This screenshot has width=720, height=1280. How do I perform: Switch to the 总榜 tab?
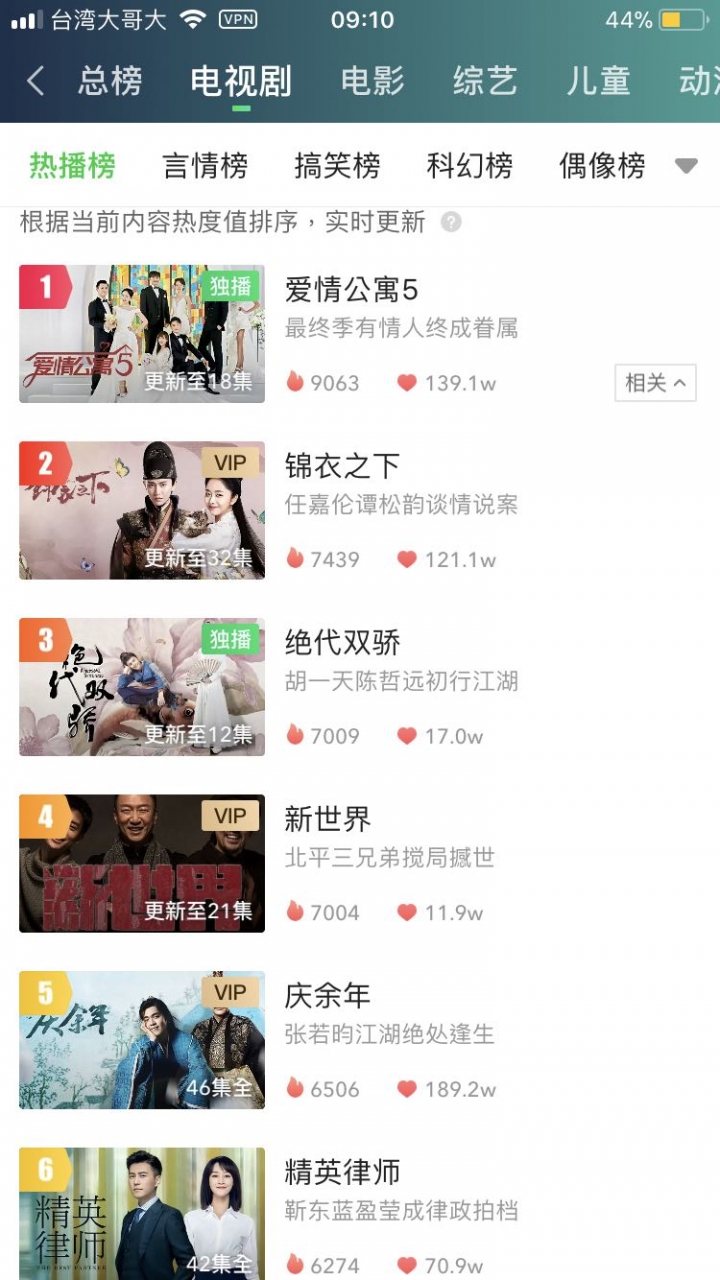click(x=110, y=81)
